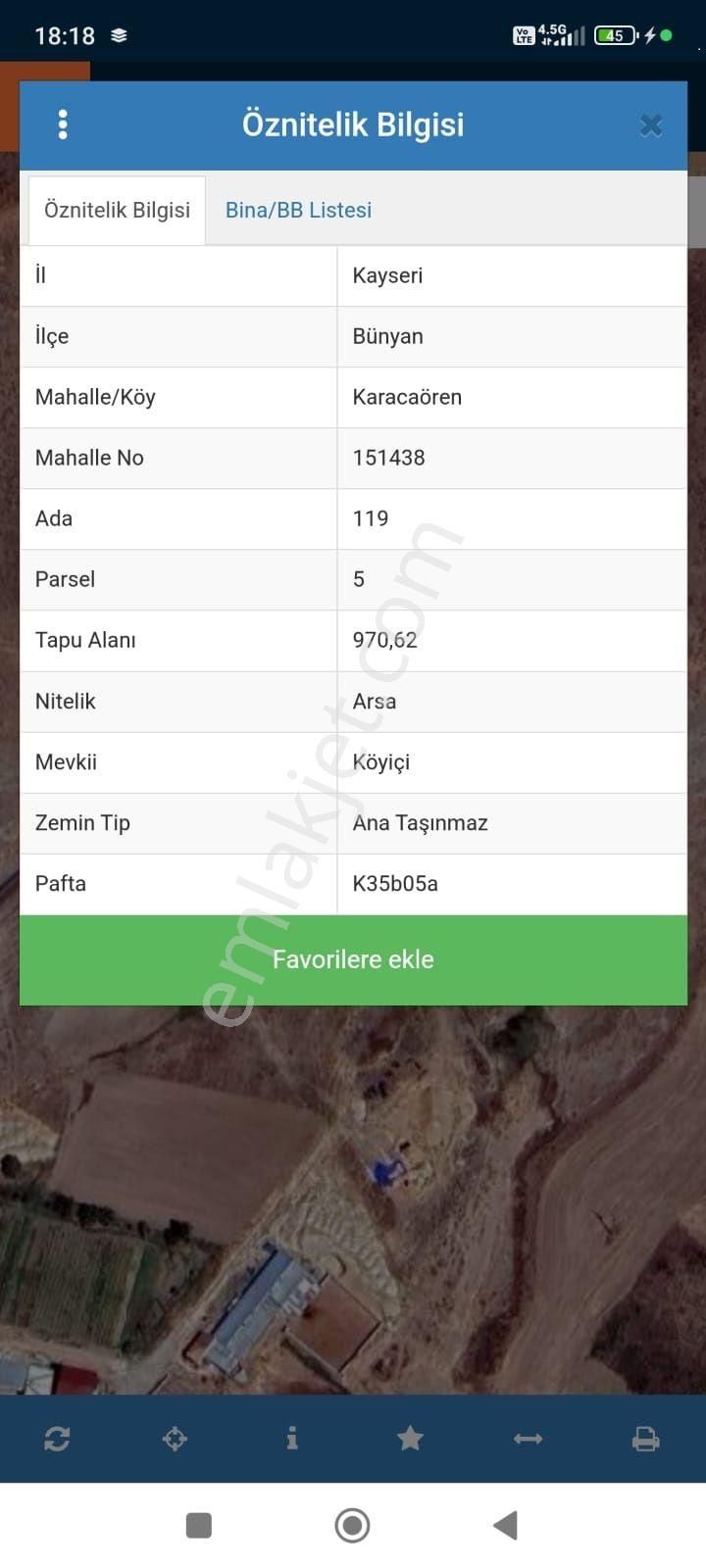Image resolution: width=706 pixels, height=1568 pixels.
Task: Close the Öznitelik Bilgisi dialog
Action: (x=651, y=125)
